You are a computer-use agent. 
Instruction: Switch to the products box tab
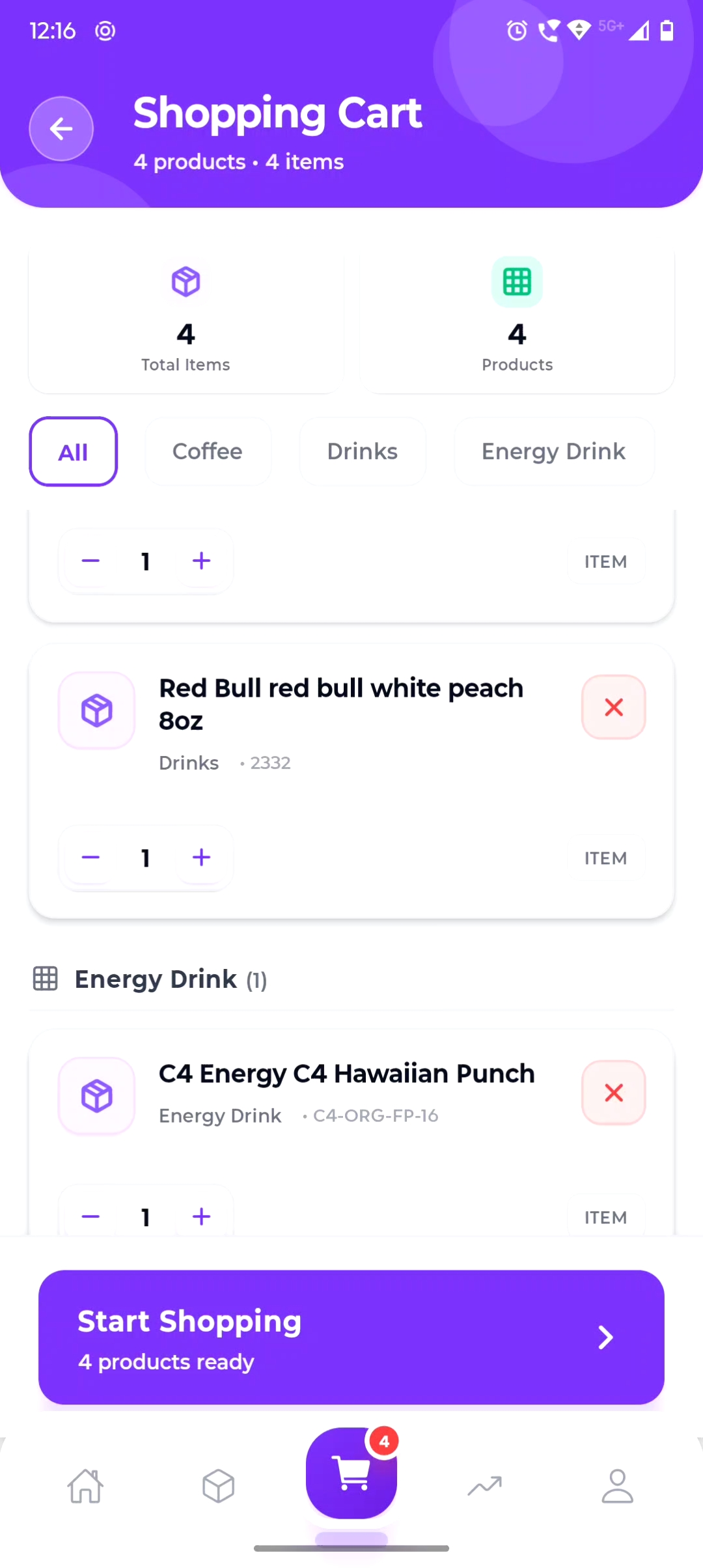(x=218, y=1486)
